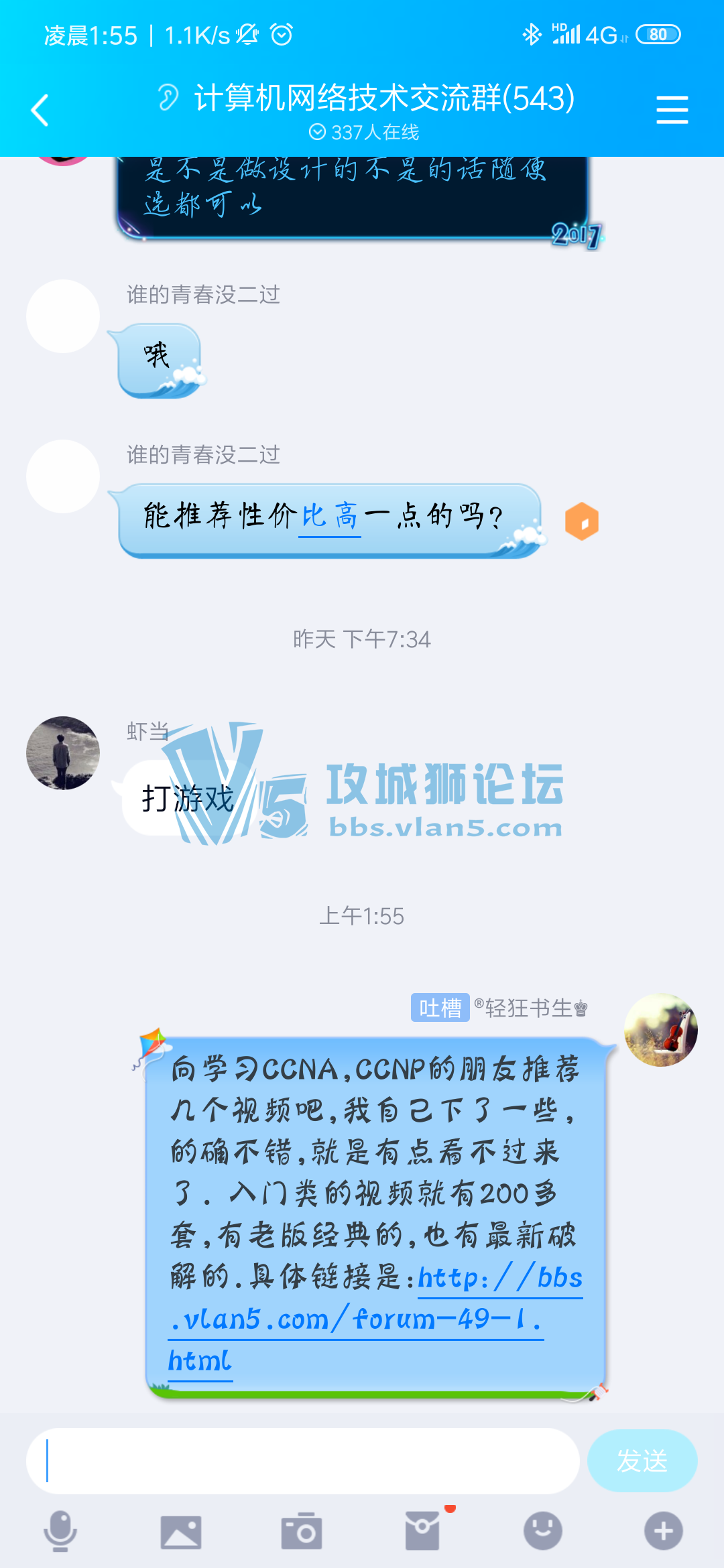
Task: Open the plus more options
Action: 663,1531
